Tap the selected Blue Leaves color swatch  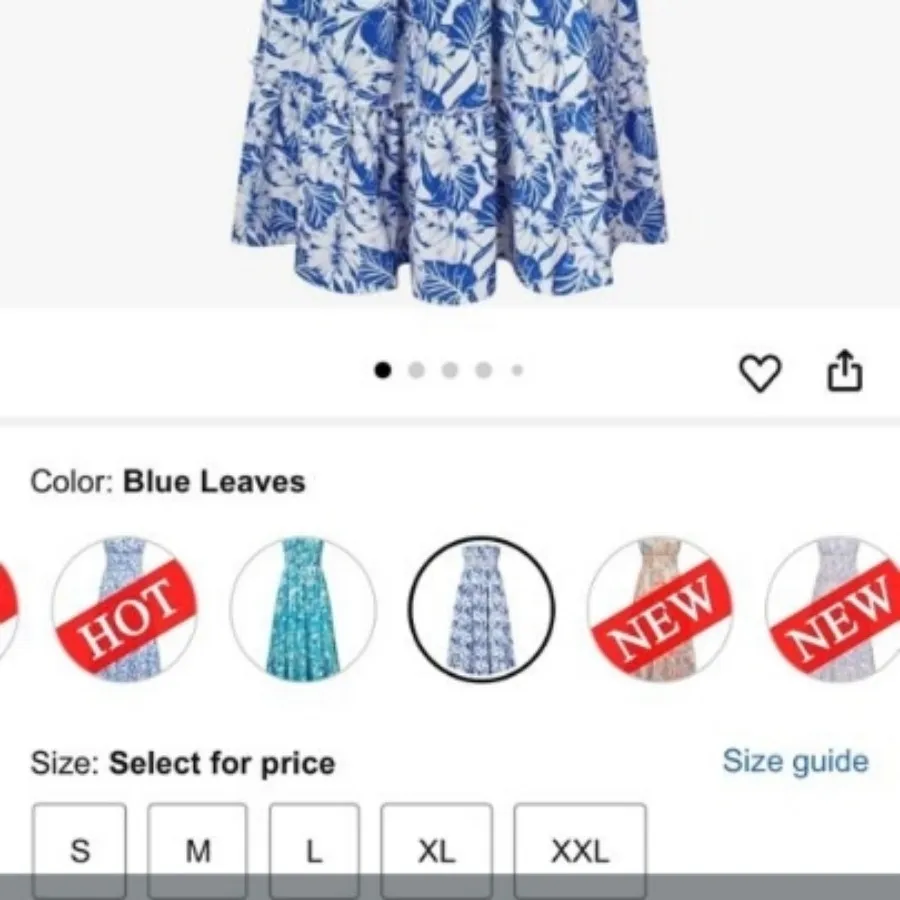pyautogui.click(x=481, y=610)
